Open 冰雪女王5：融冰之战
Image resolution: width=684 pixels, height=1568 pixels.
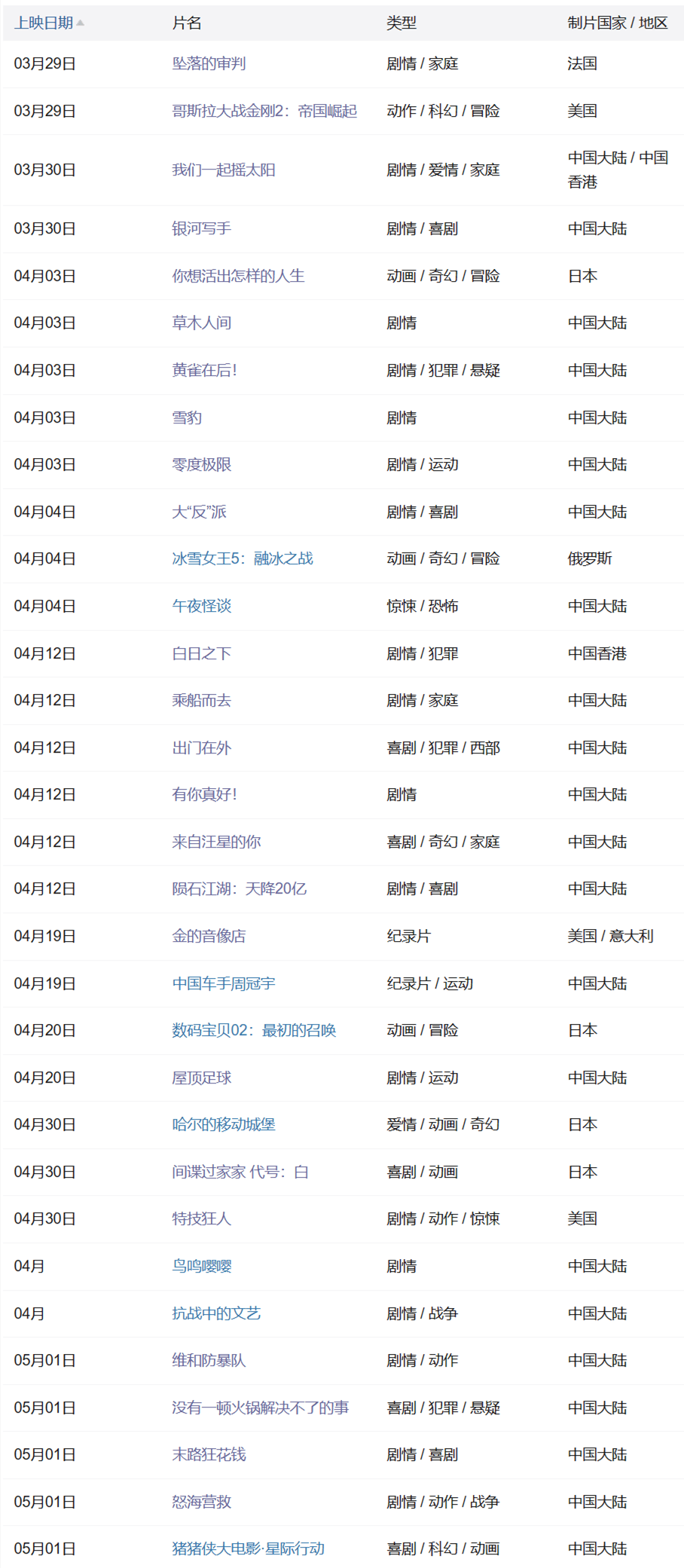click(241, 558)
